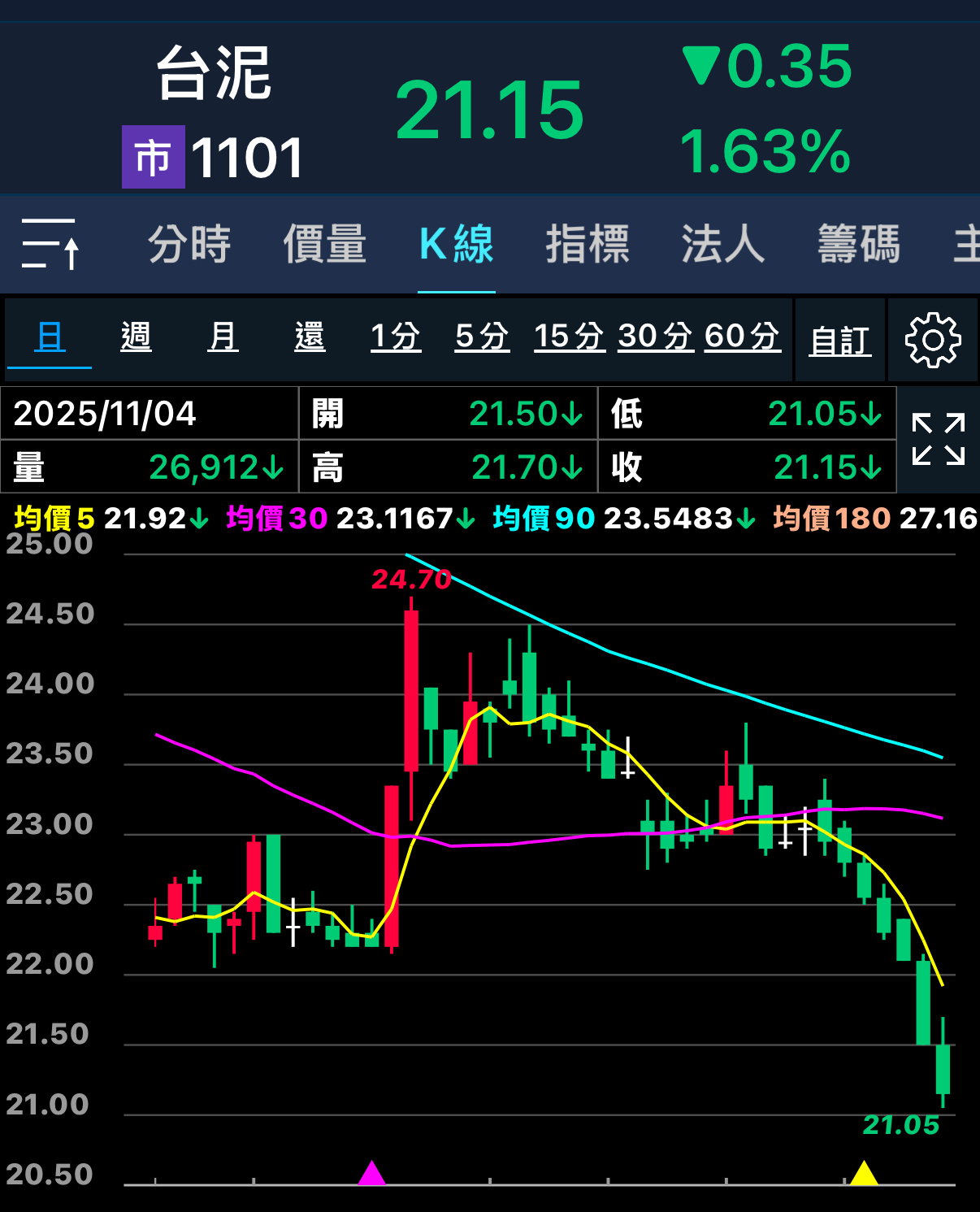Open the 指標 tab

point(588,244)
